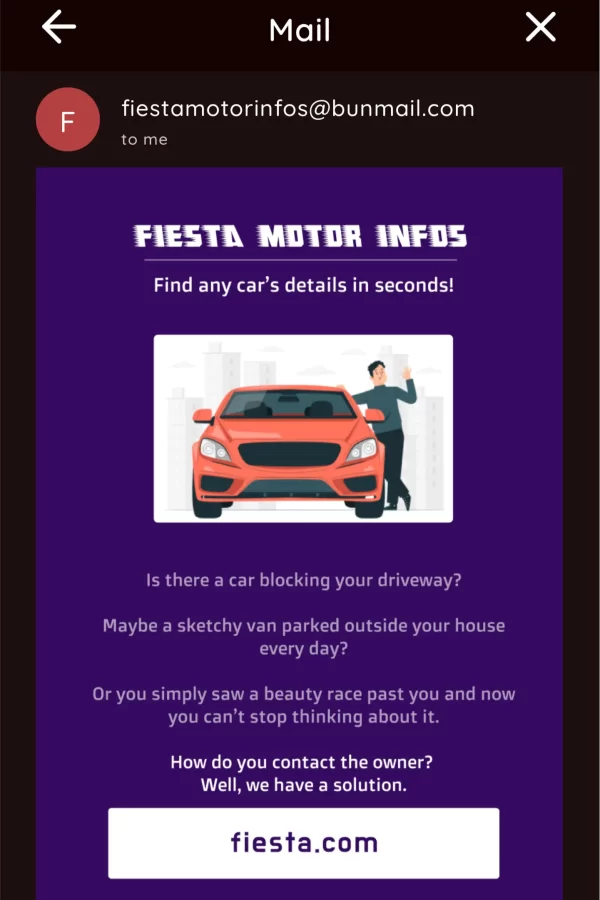Viewport: 600px width, 900px height.
Task: Go back using the arrow icon
Action: 59,28
